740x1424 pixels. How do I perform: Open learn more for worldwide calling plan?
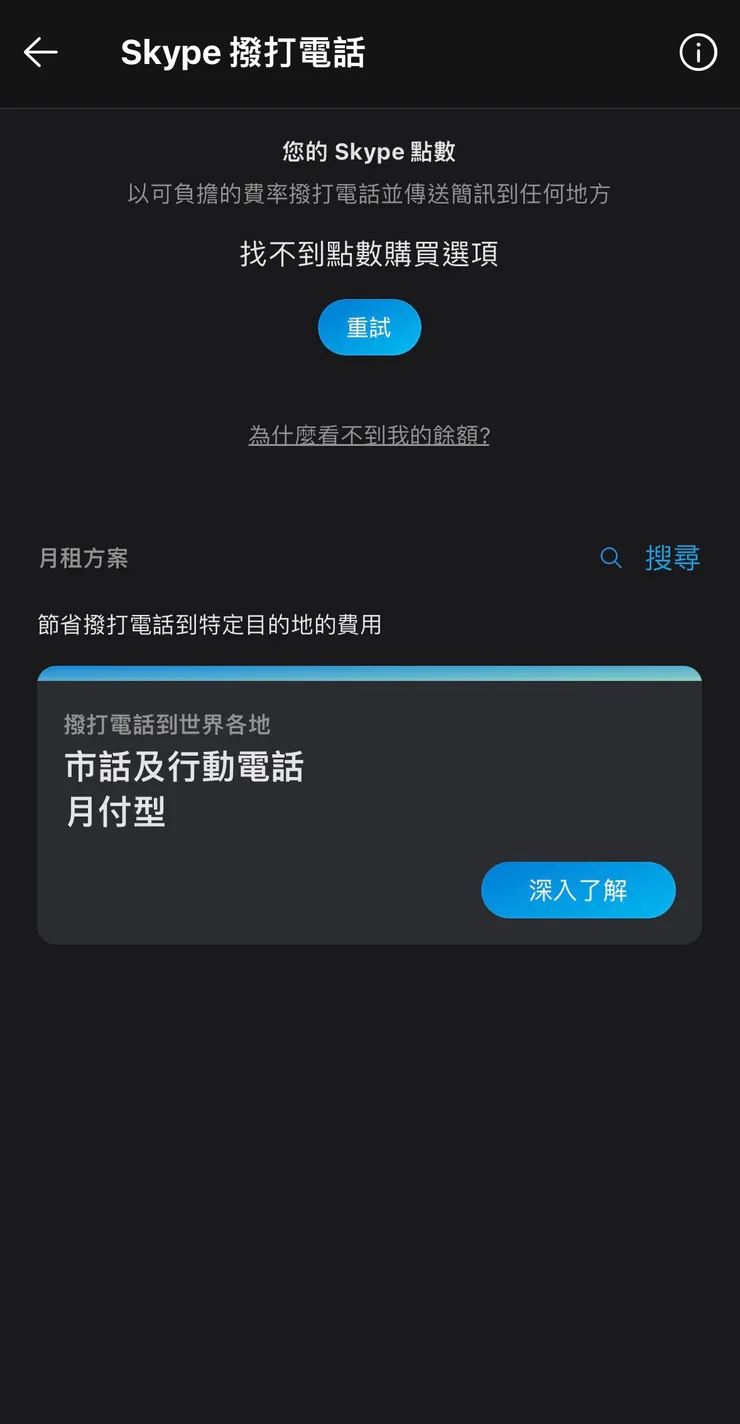(x=578, y=890)
